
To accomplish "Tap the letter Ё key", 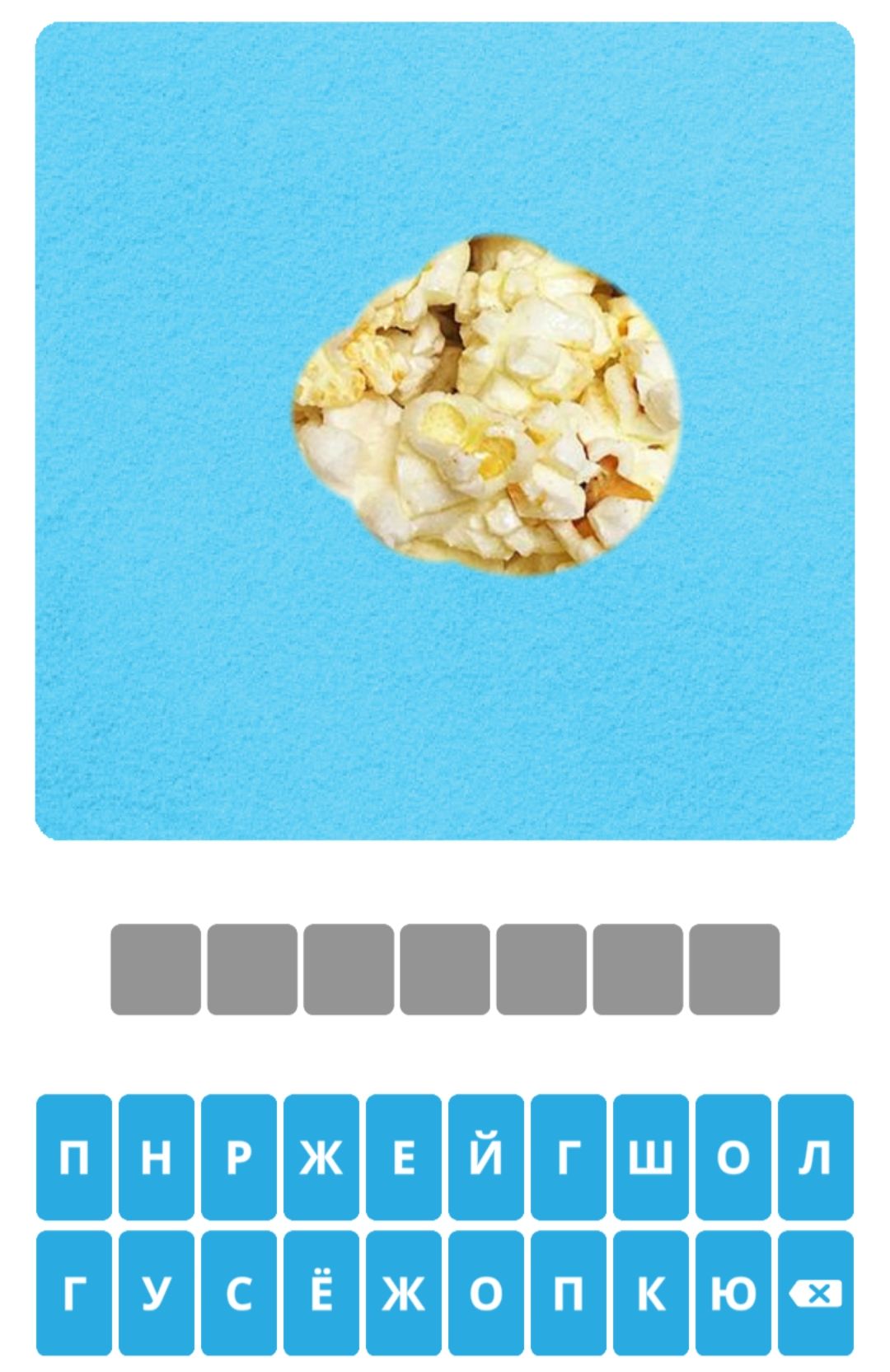I will point(321,1293).
